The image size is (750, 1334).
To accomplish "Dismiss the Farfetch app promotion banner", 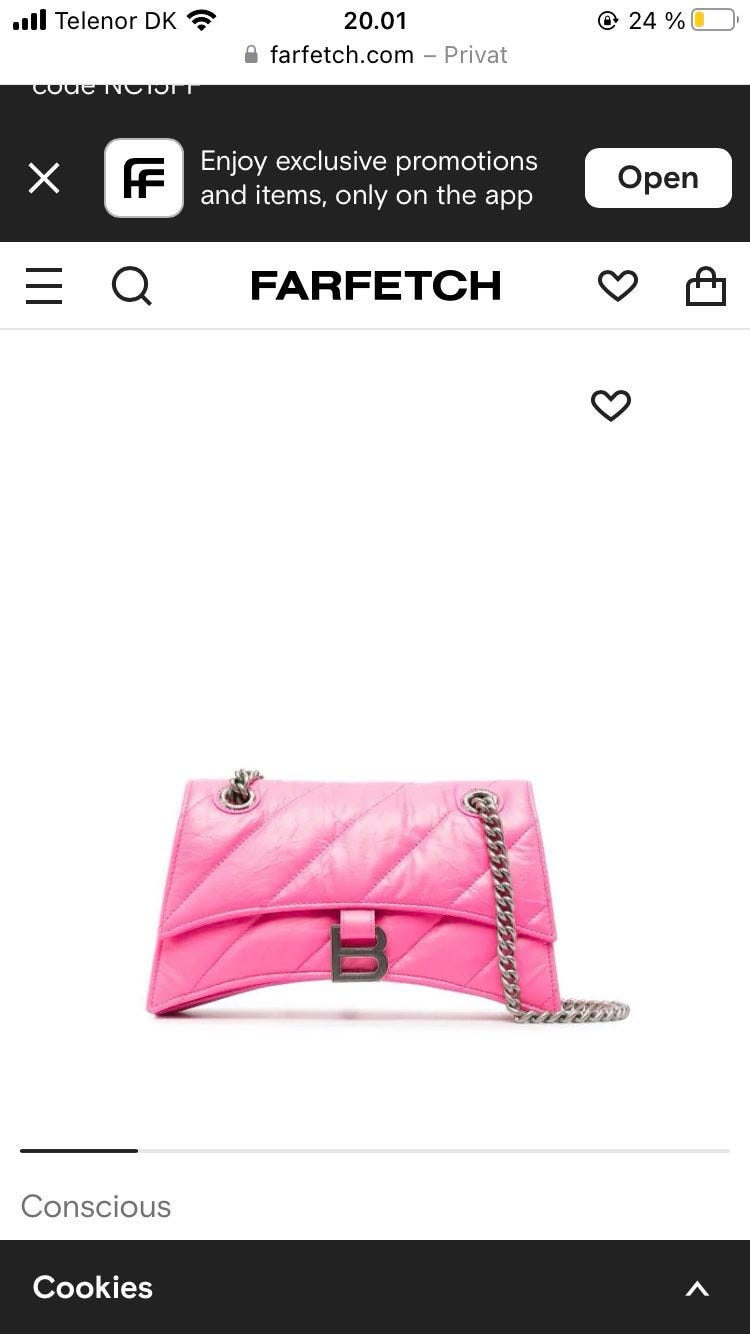I will click(x=44, y=179).
